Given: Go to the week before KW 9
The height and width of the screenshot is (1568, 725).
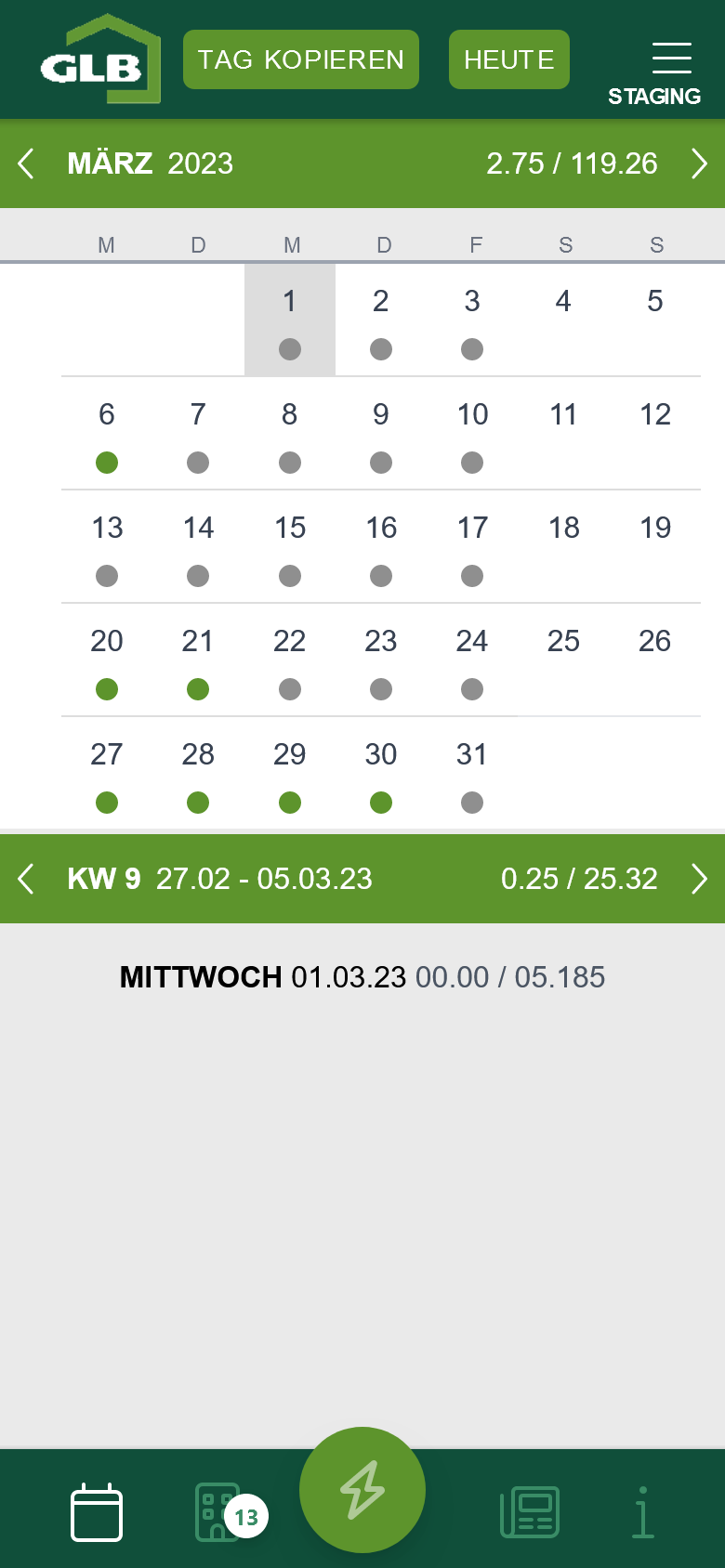Looking at the screenshot, I should [26, 879].
